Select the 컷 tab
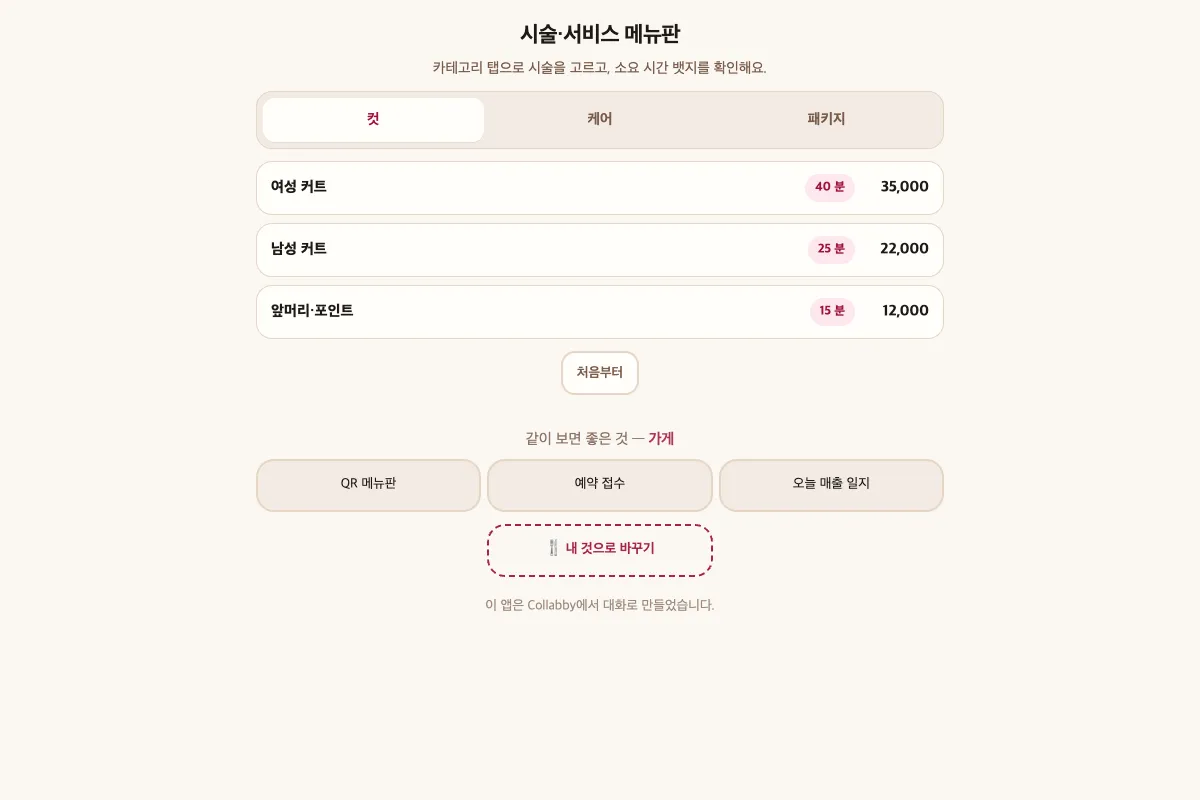The width and height of the screenshot is (1200, 800). [x=373, y=120]
